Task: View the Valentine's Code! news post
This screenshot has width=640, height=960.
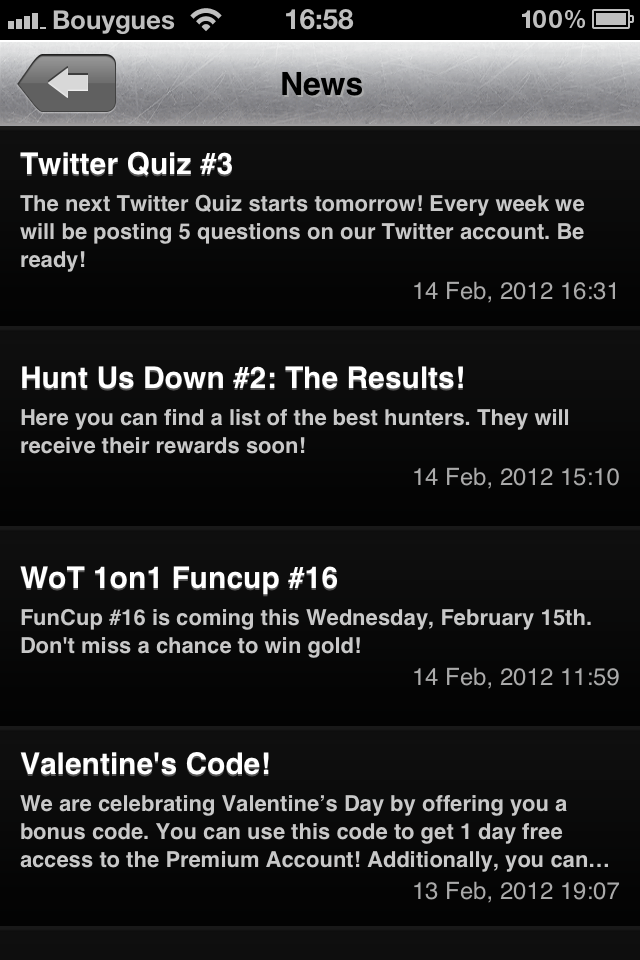Action: pos(319,825)
